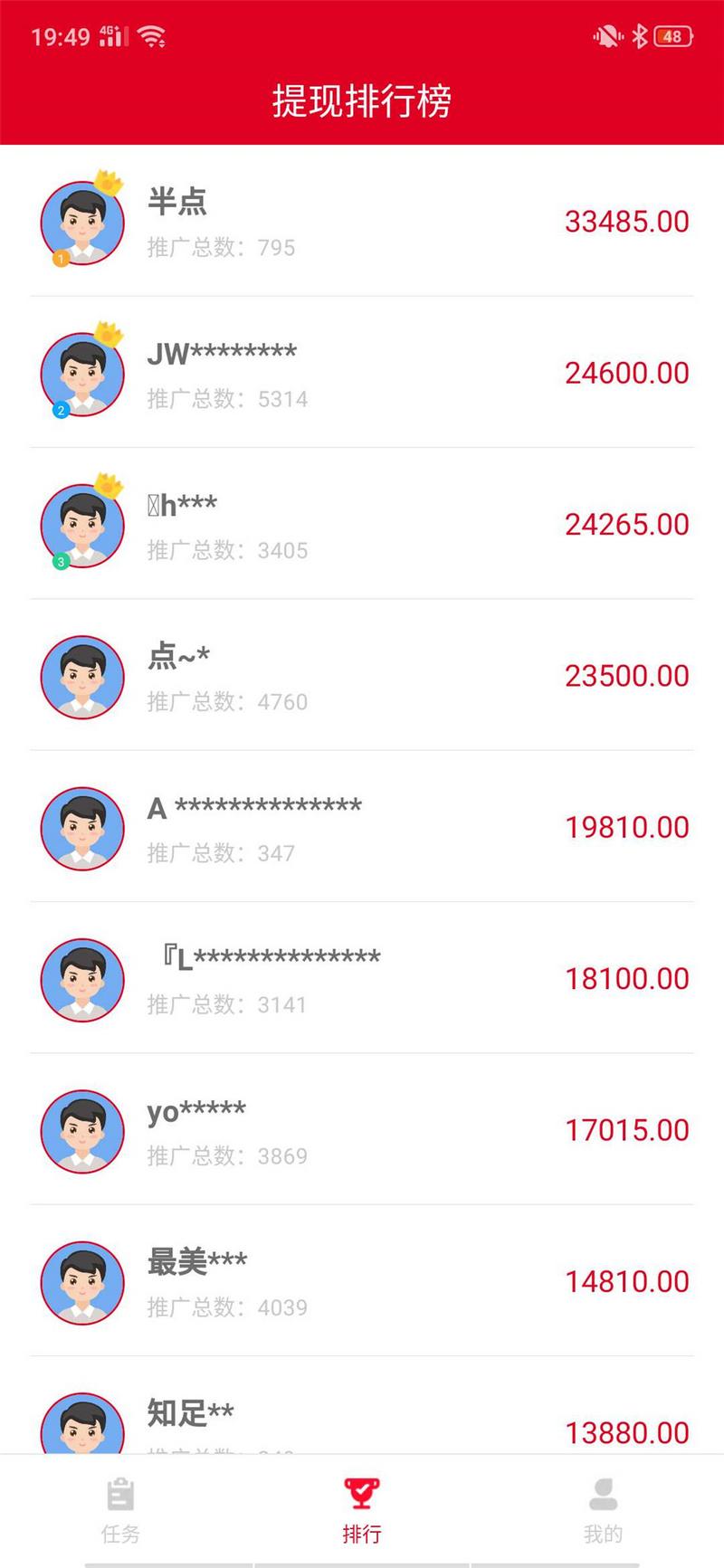Tap the avatar of 点~*
724x1568 pixels.
(x=81, y=677)
